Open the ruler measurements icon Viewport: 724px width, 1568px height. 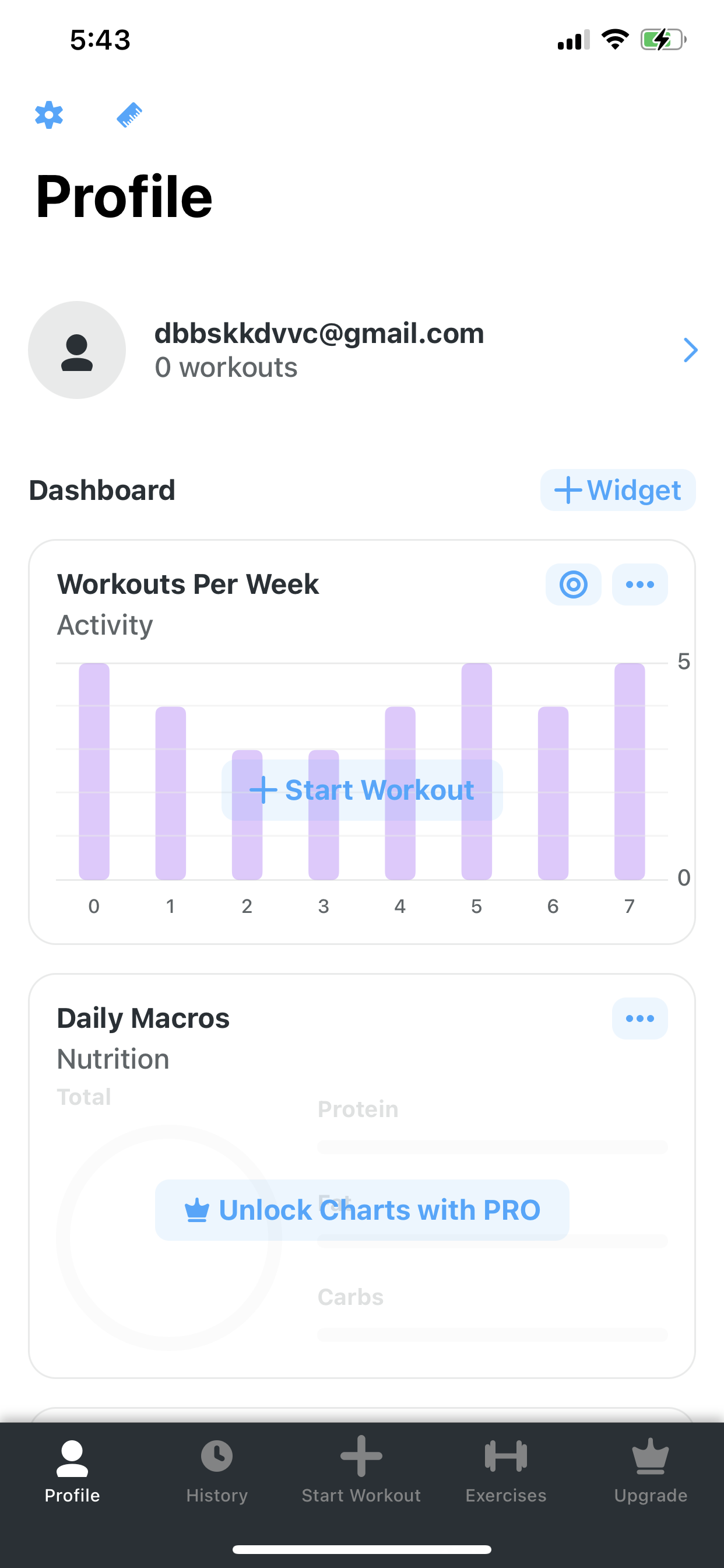point(129,115)
